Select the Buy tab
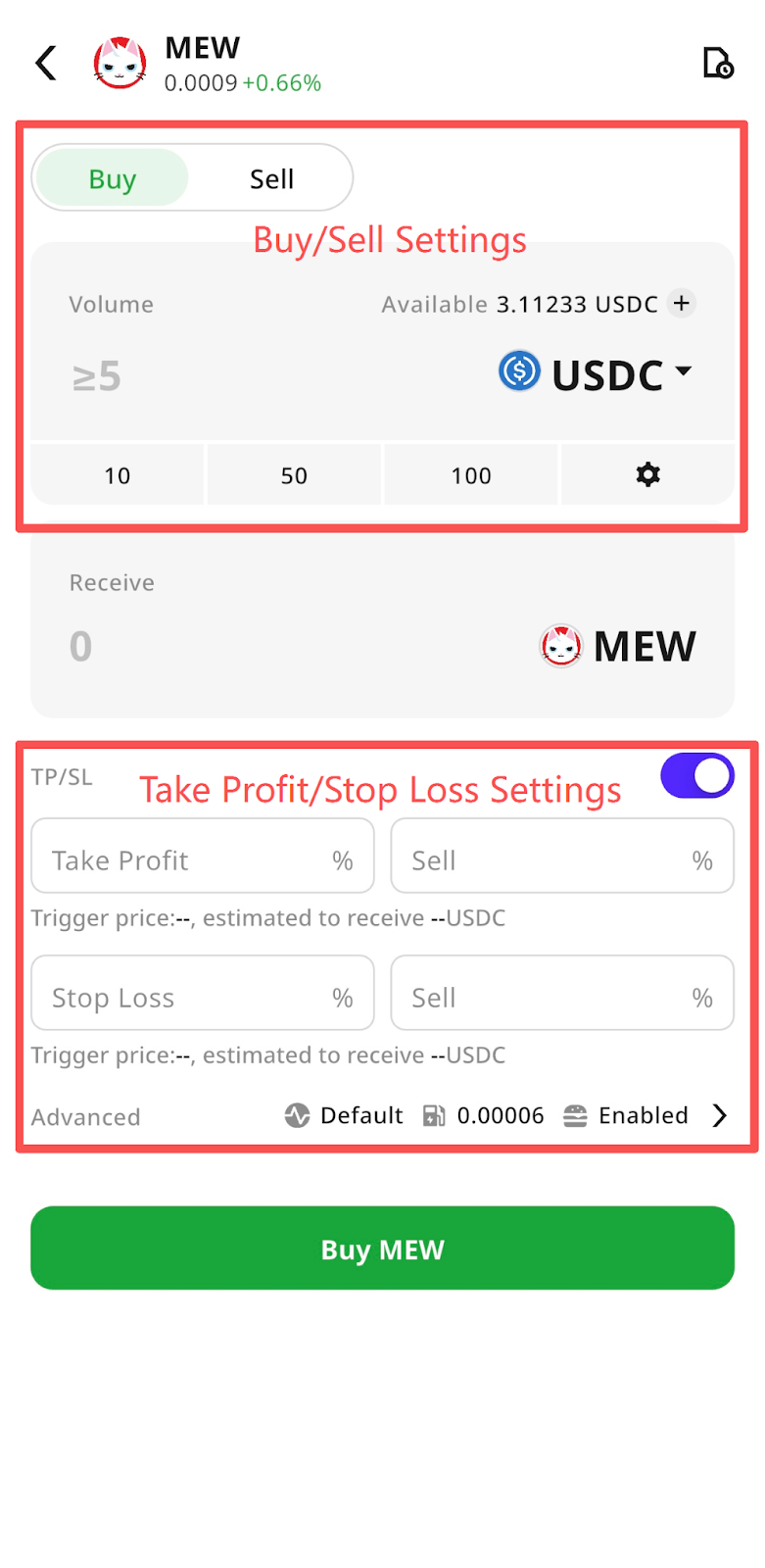The height and width of the screenshot is (1568, 765). pyautogui.click(x=113, y=179)
